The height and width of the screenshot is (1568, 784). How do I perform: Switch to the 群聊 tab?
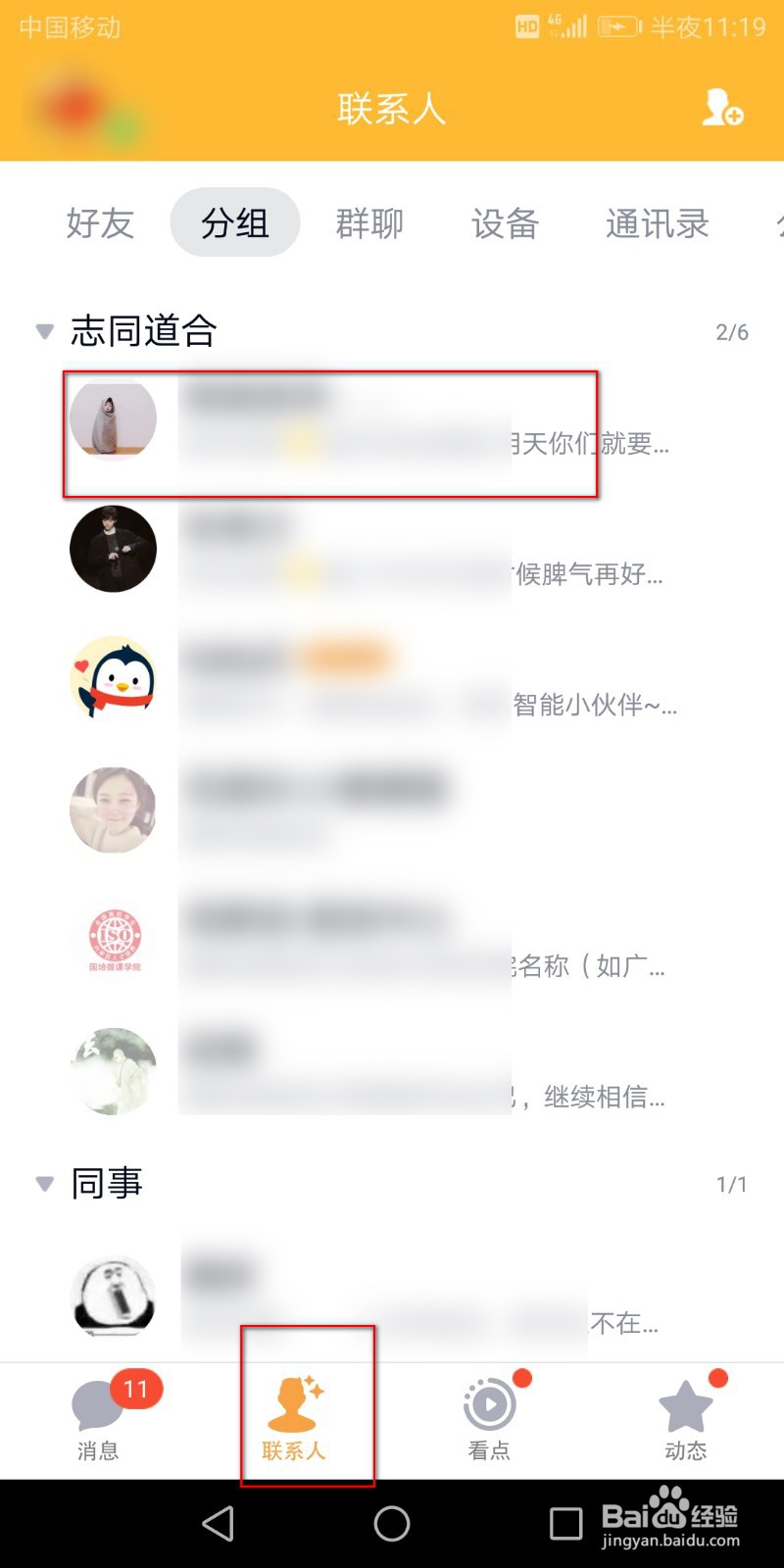369,223
